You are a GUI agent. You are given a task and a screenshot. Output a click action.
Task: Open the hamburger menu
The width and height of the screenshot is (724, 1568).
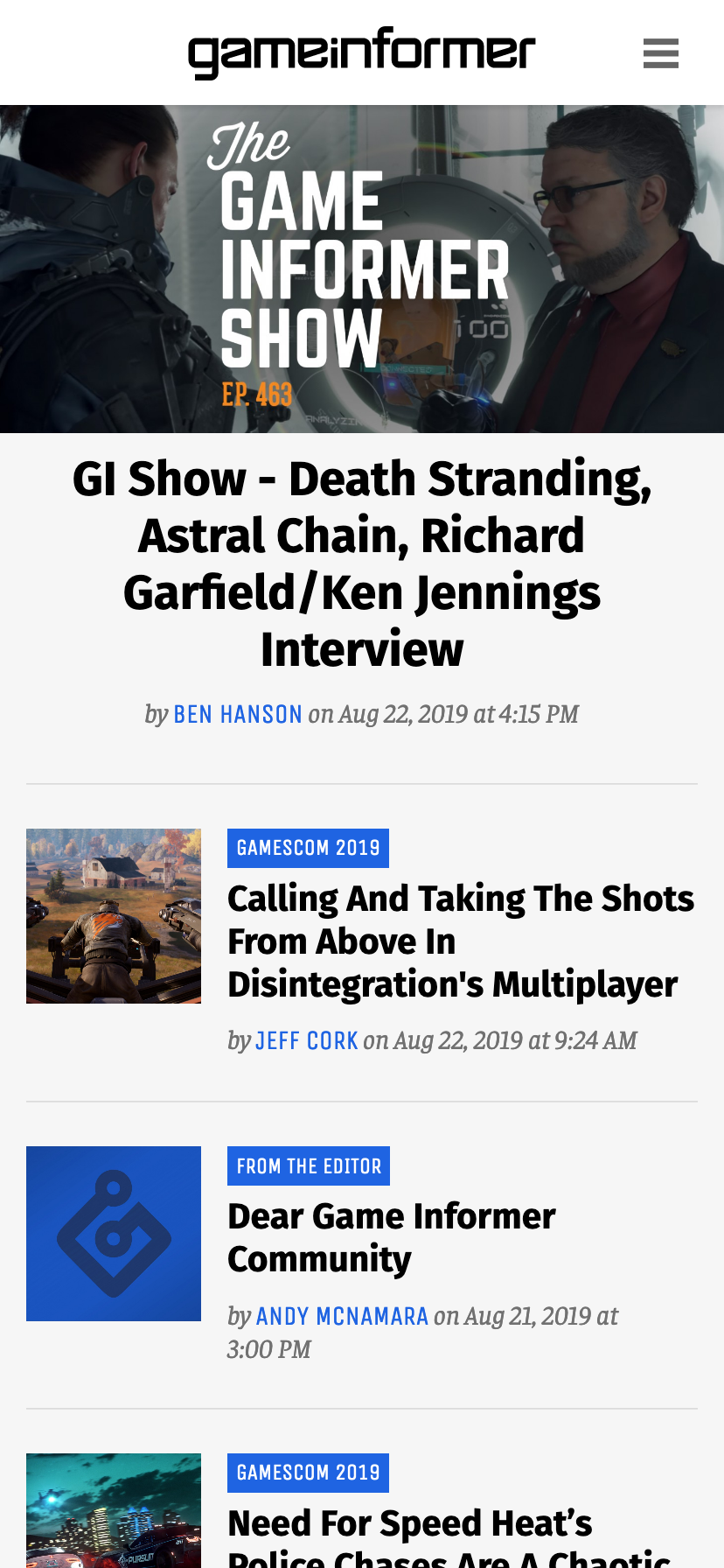(x=660, y=53)
